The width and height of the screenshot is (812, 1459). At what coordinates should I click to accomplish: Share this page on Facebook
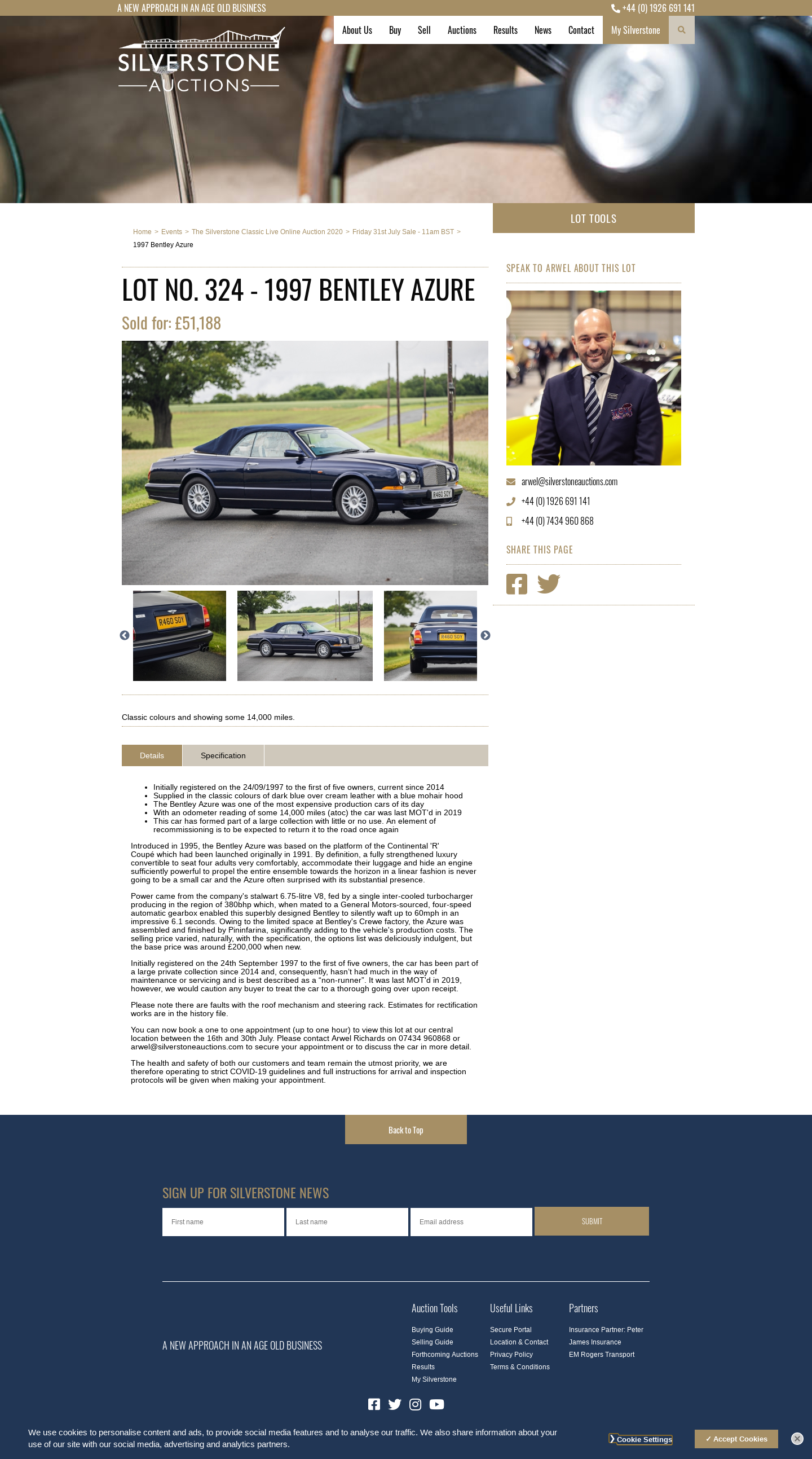[517, 584]
